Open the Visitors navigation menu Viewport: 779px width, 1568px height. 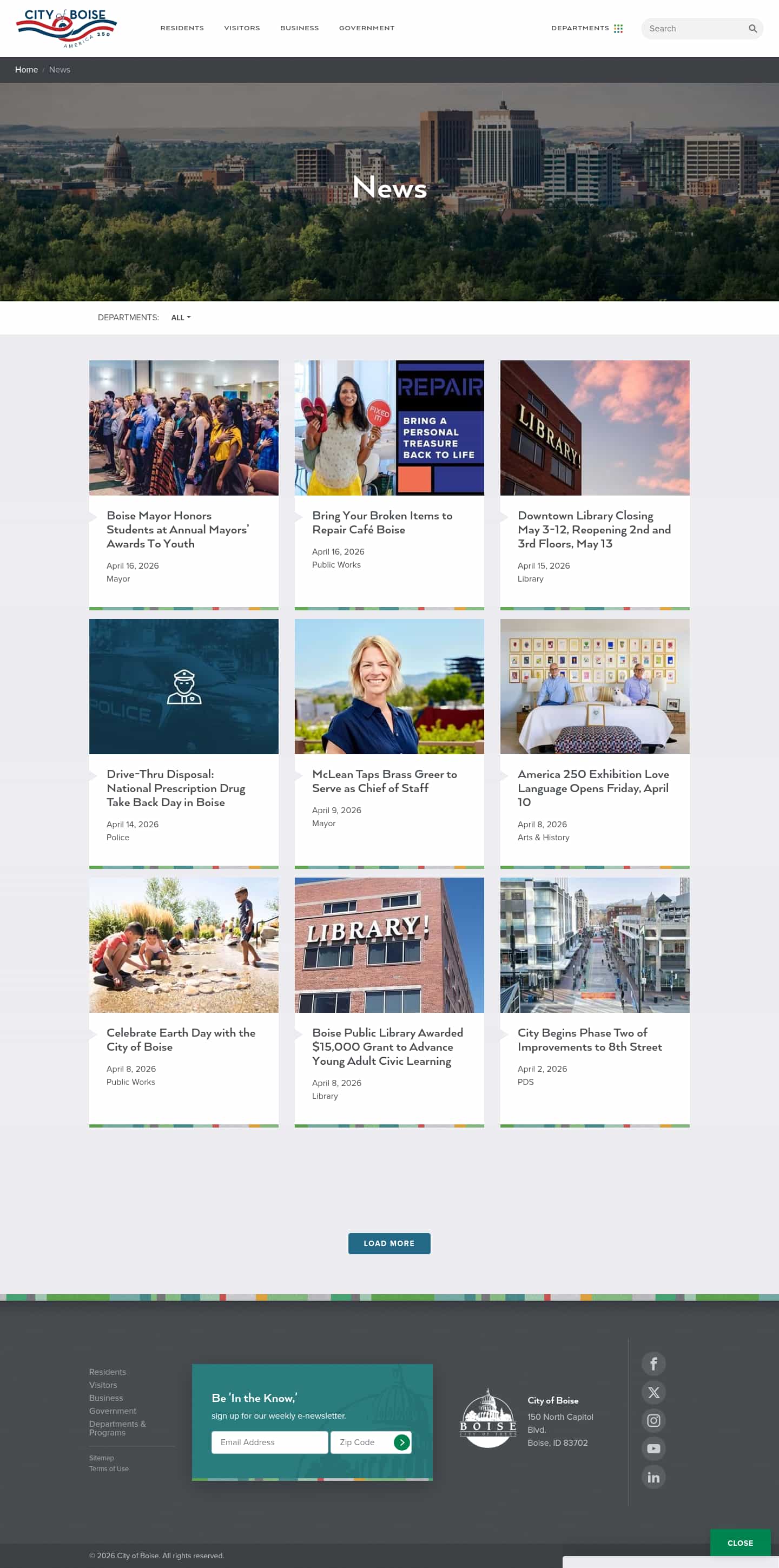[x=242, y=28]
